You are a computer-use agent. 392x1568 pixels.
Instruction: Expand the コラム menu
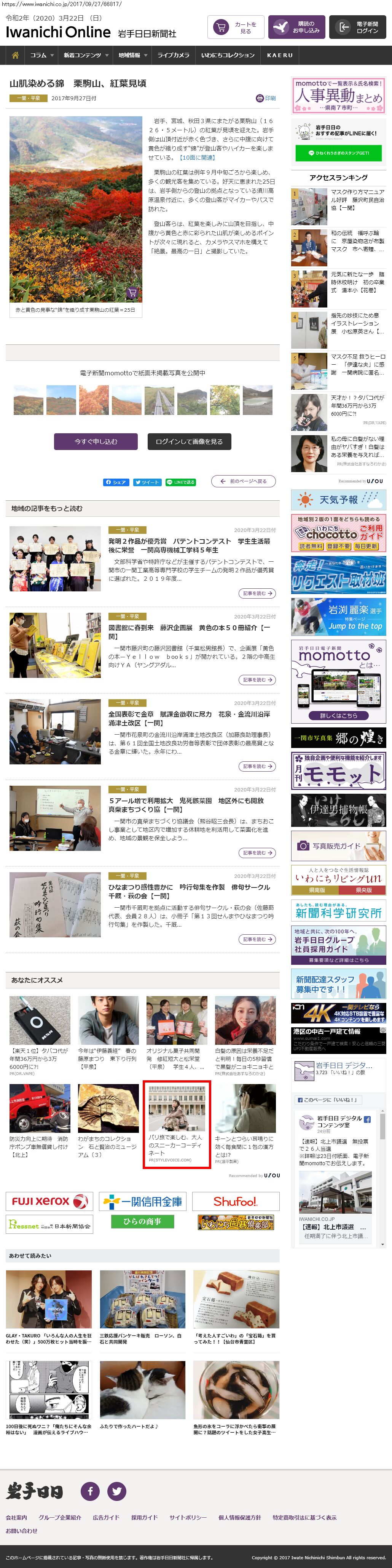click(42, 55)
